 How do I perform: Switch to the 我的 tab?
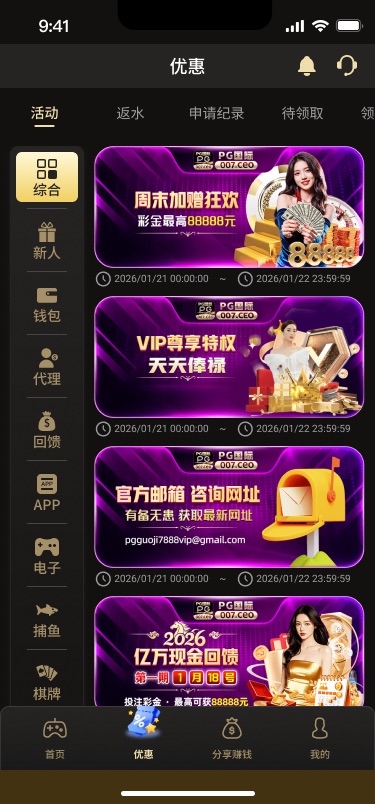pyautogui.click(x=320, y=738)
